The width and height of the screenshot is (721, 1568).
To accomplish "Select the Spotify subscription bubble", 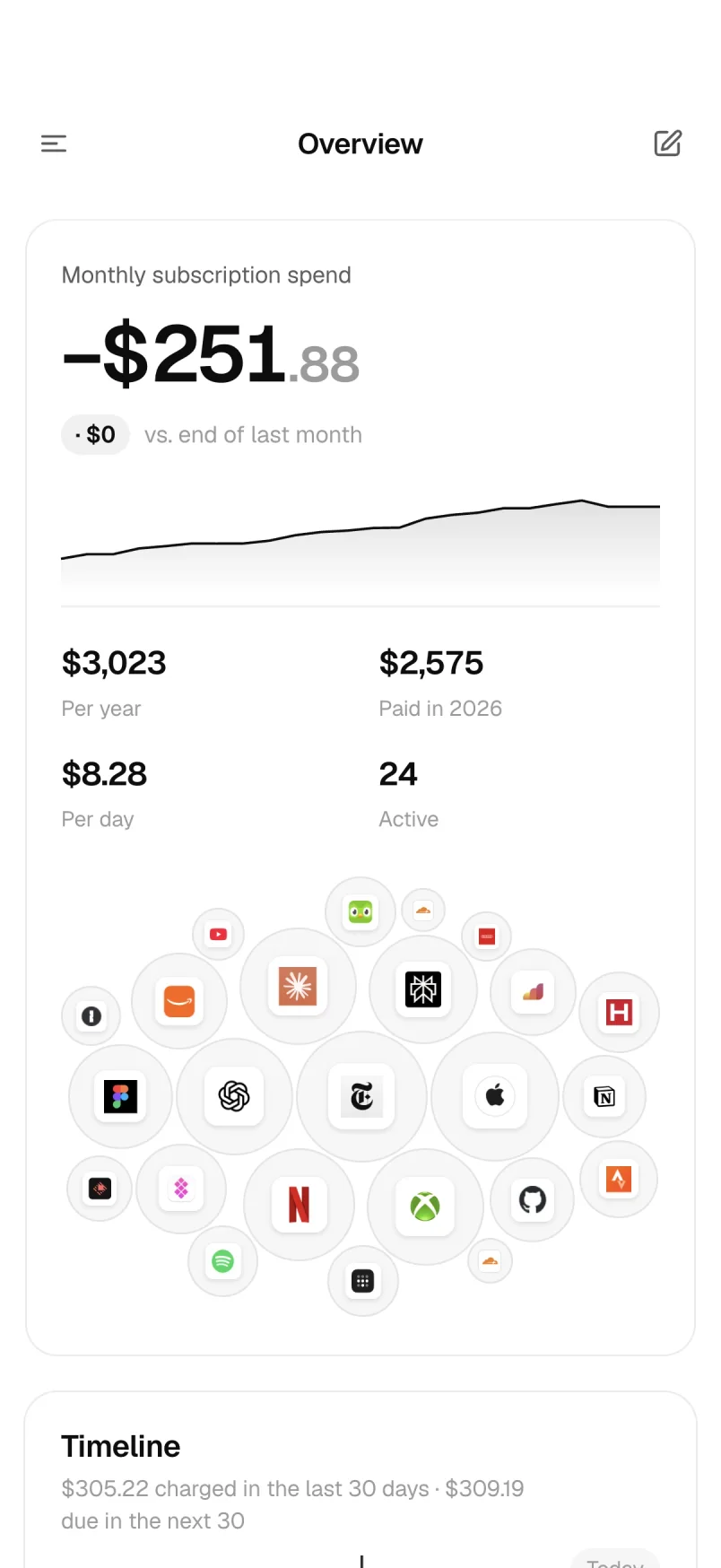I will 222,1261.
